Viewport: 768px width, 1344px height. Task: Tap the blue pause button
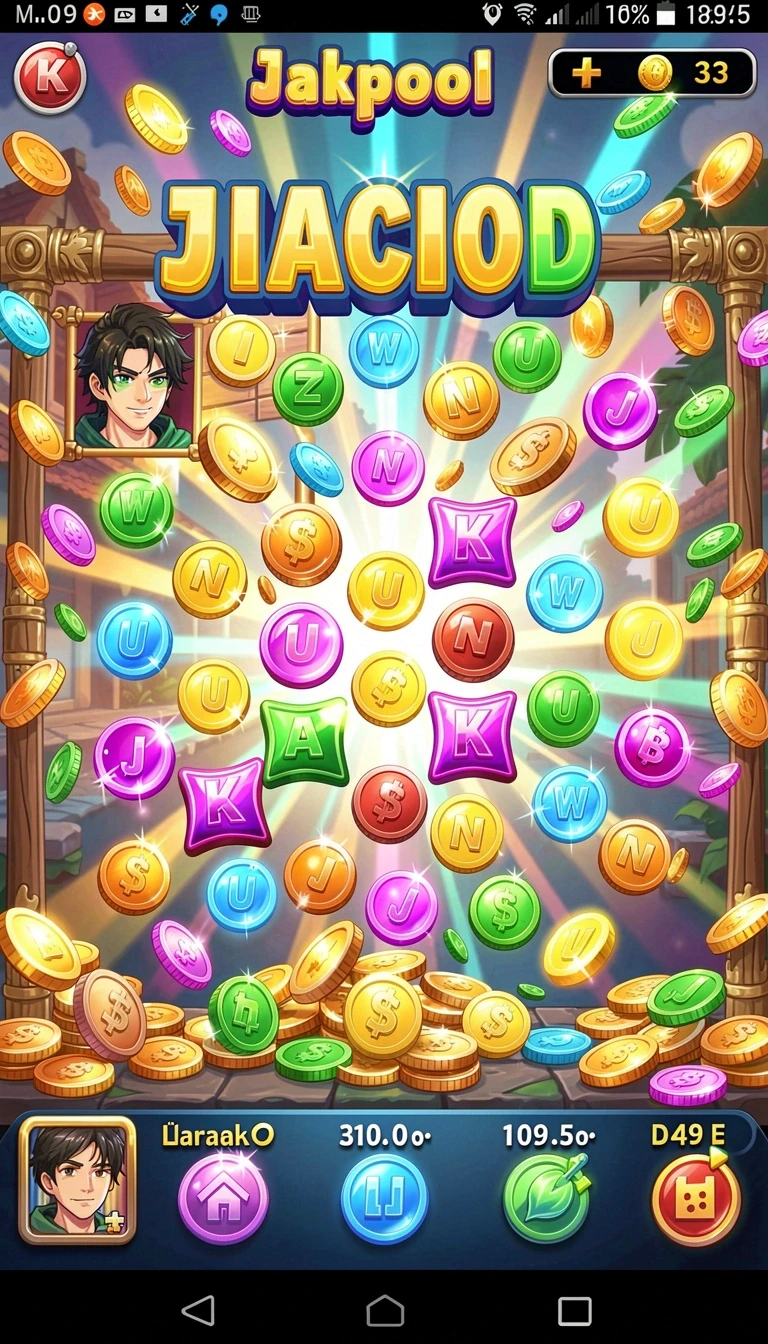click(x=384, y=1197)
